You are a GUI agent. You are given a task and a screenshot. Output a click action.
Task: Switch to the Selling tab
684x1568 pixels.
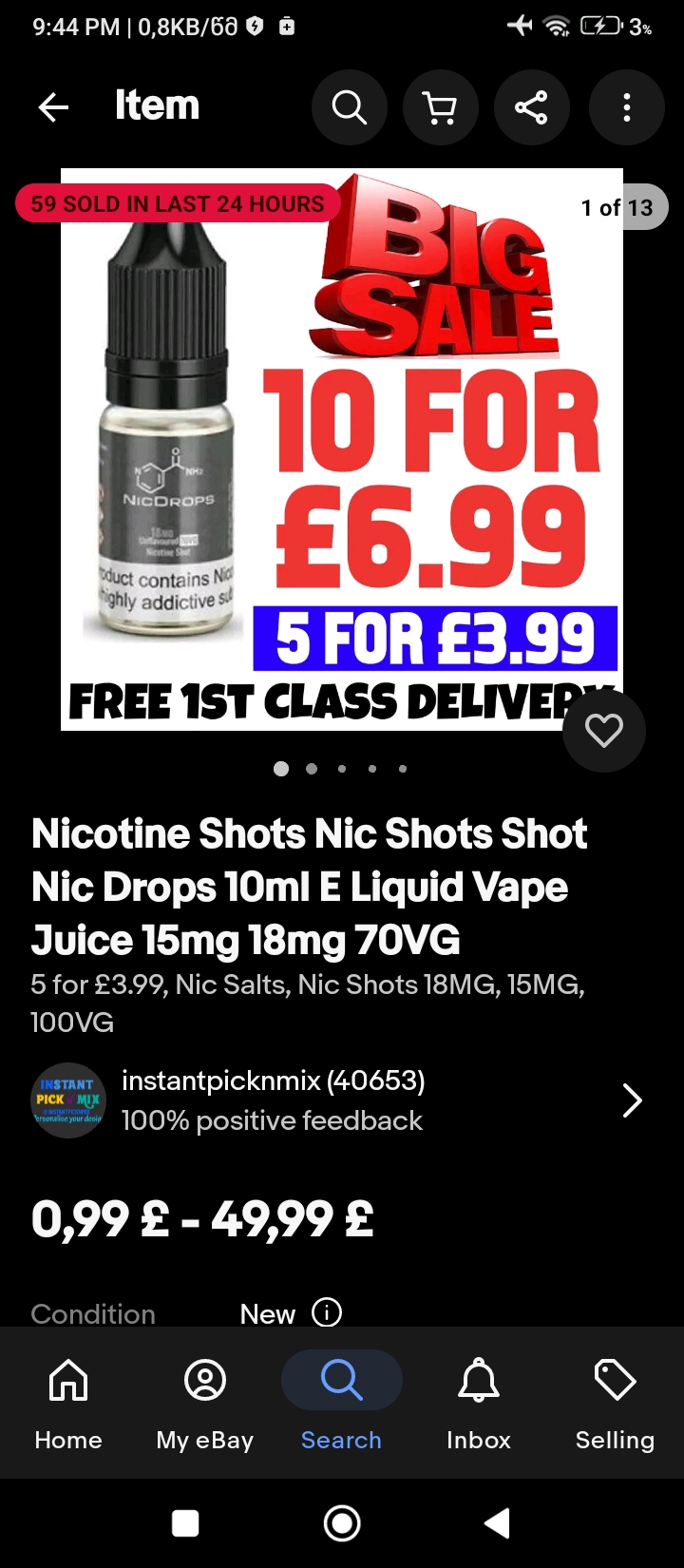(x=615, y=1403)
